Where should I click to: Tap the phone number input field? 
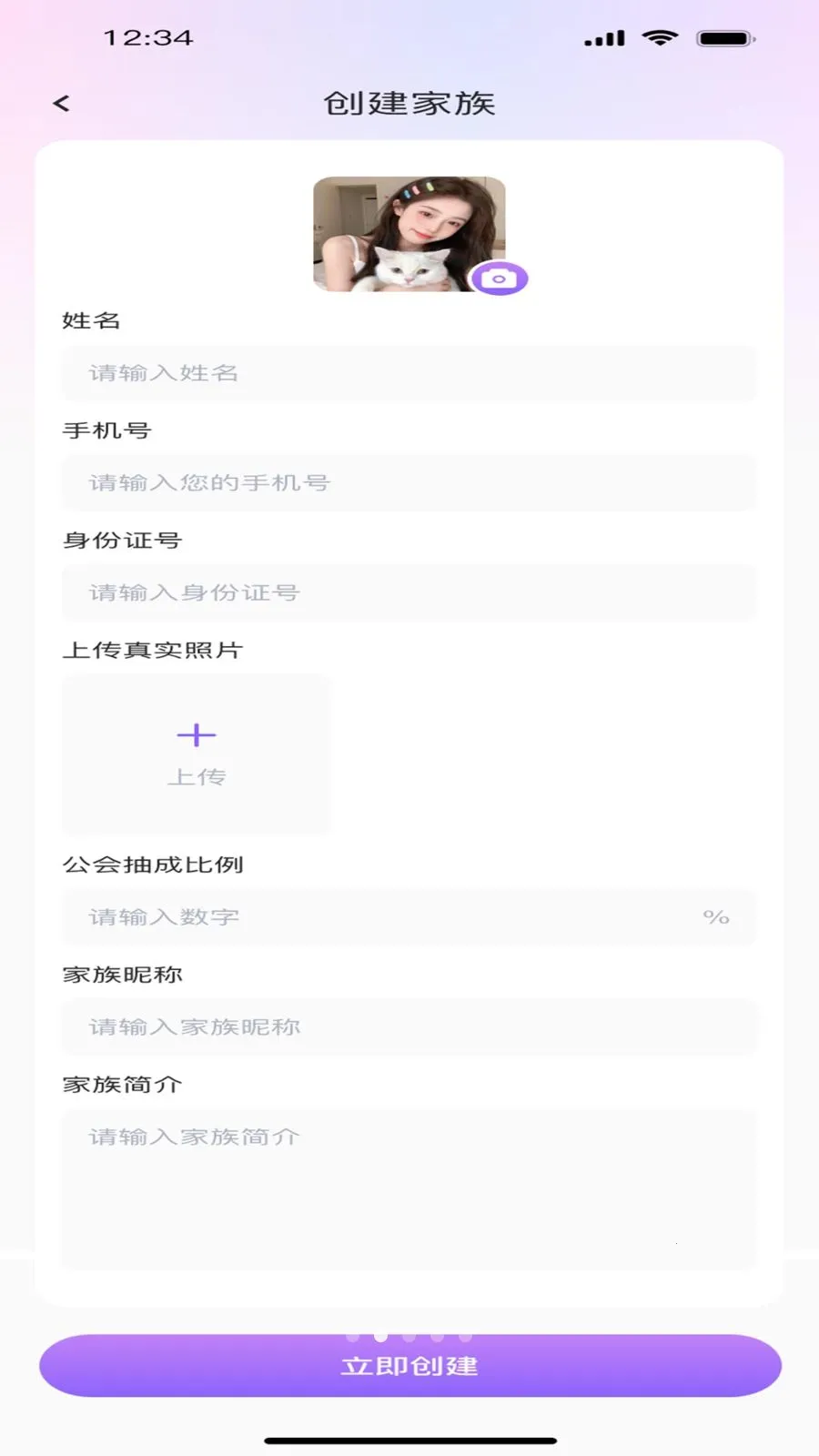[x=409, y=483]
